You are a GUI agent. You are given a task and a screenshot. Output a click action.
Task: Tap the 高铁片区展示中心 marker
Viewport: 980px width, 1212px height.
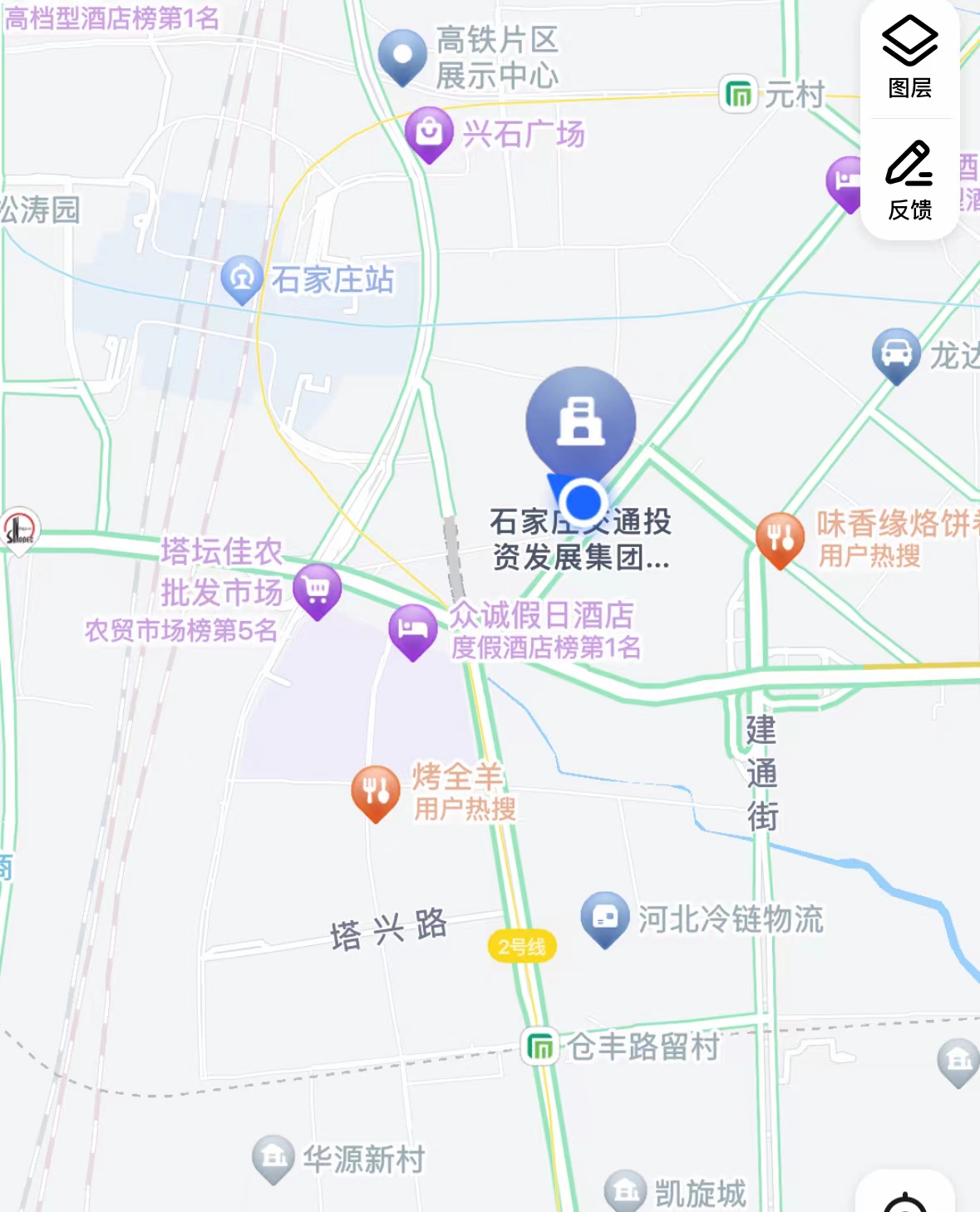coord(402,55)
